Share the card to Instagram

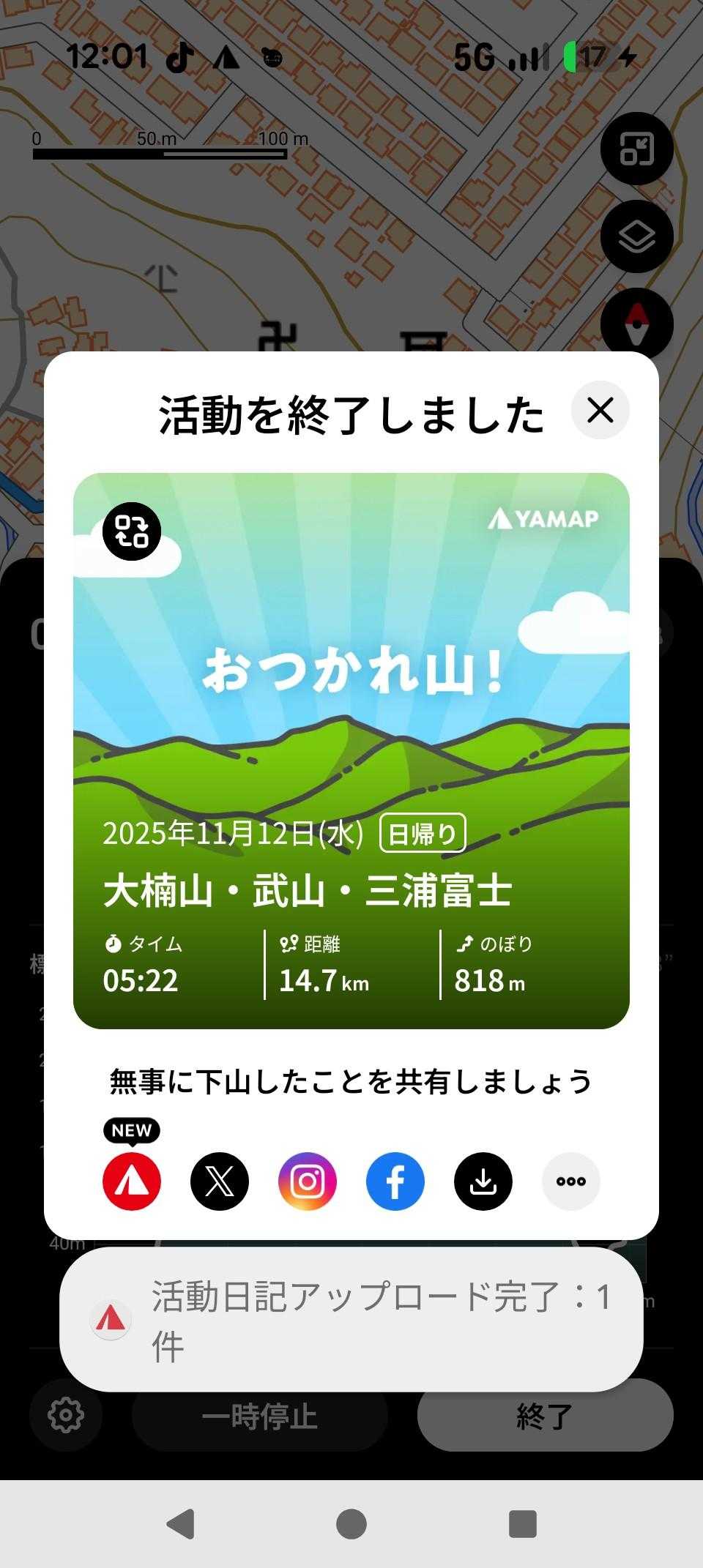tap(308, 1181)
